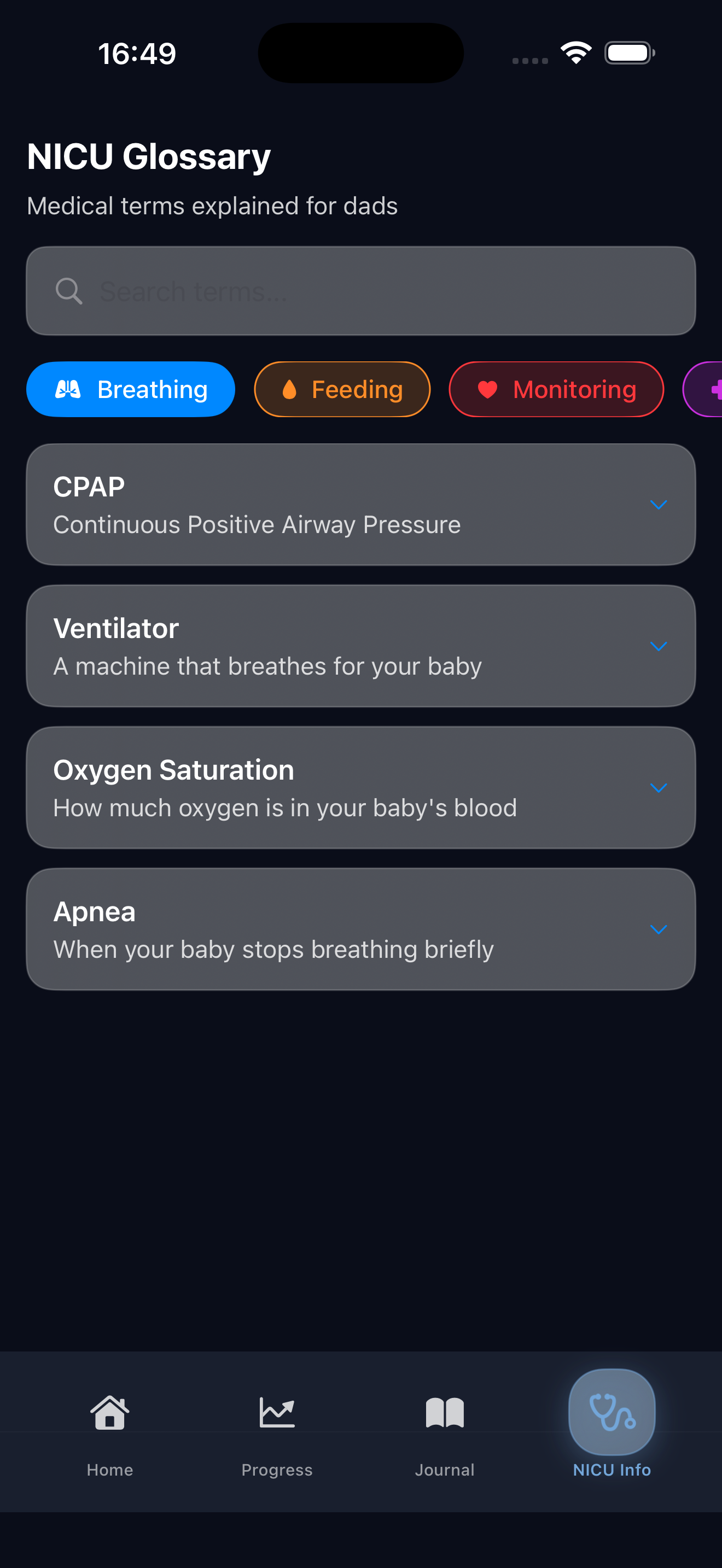
Task: Open the Oxygen Saturation explanation
Action: coord(360,788)
